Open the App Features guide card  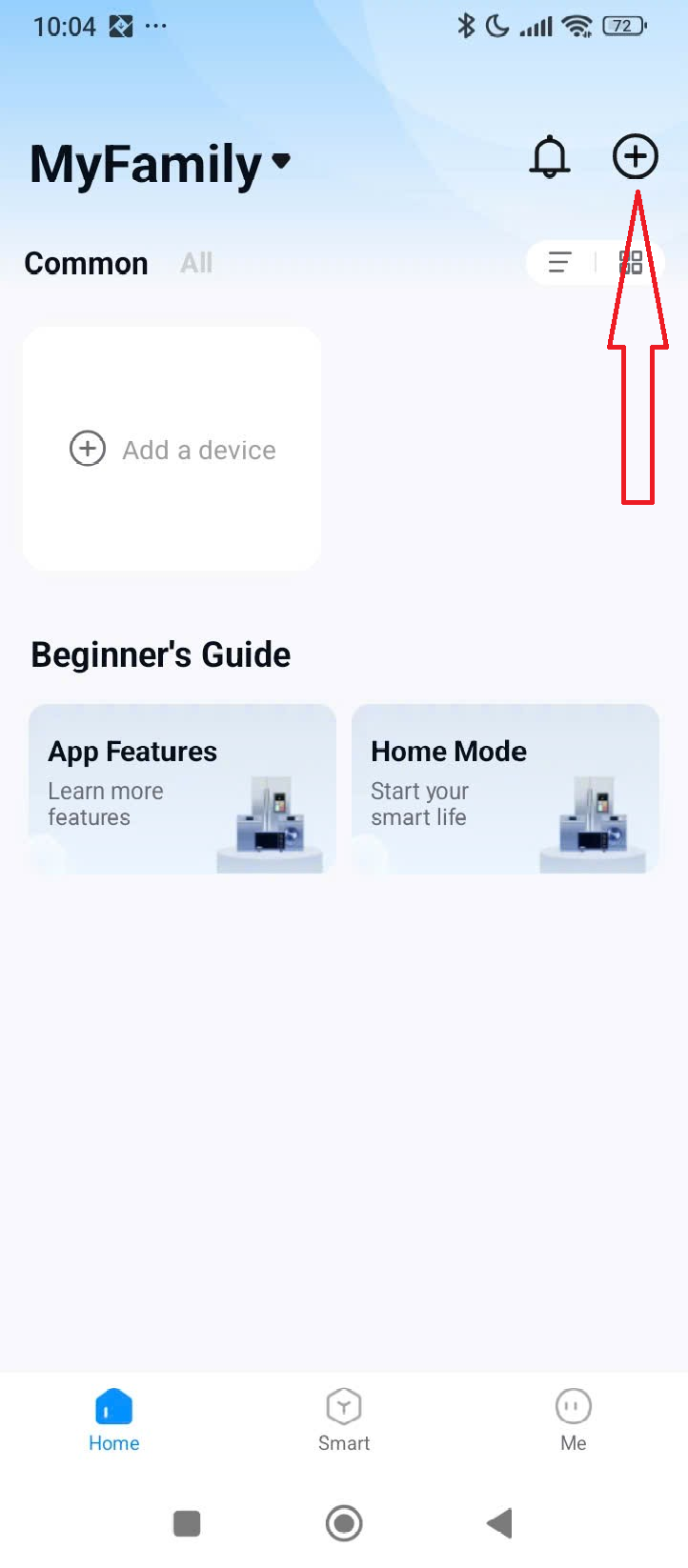(x=182, y=789)
